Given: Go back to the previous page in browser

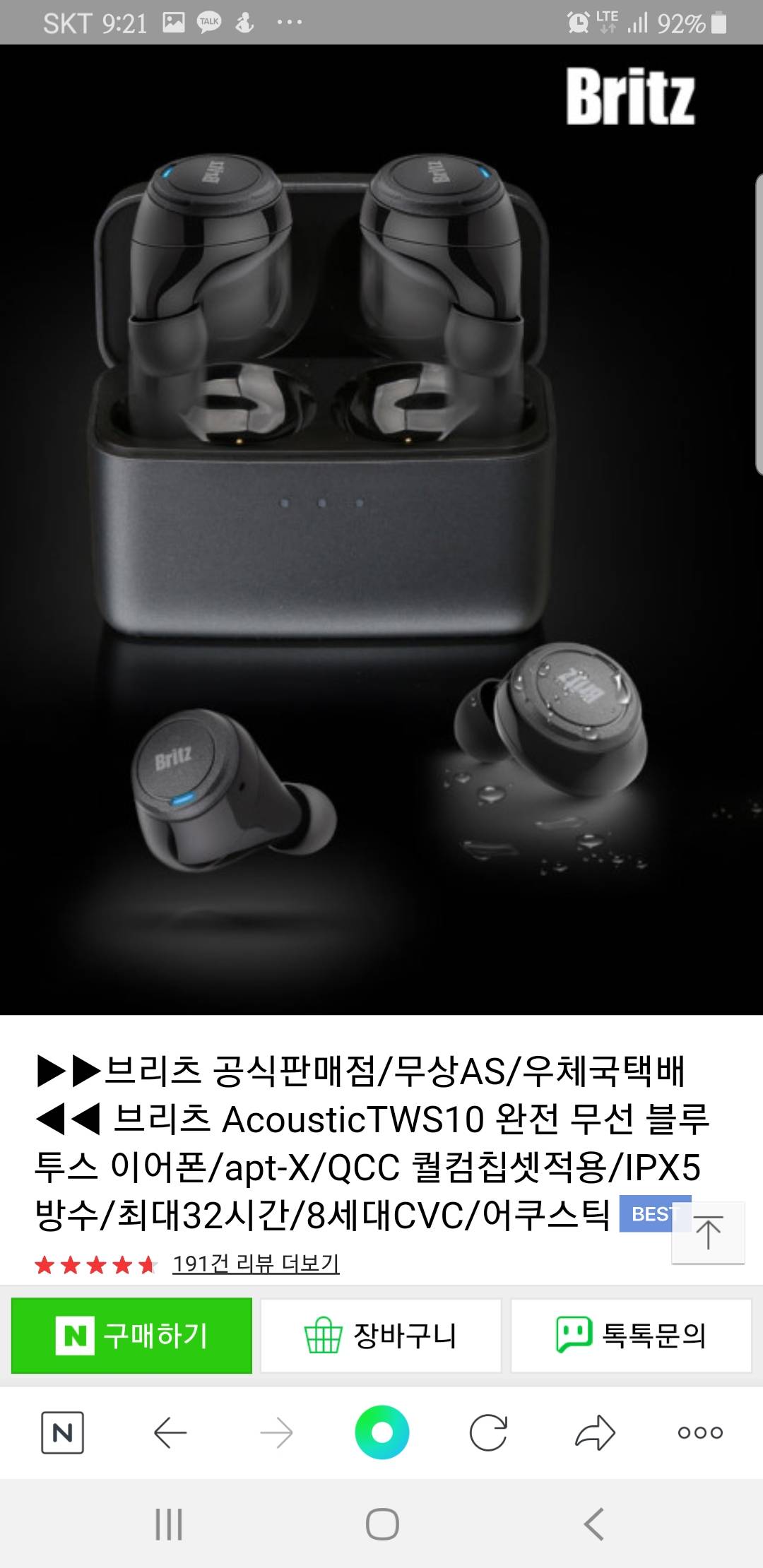Looking at the screenshot, I should 170,1432.
